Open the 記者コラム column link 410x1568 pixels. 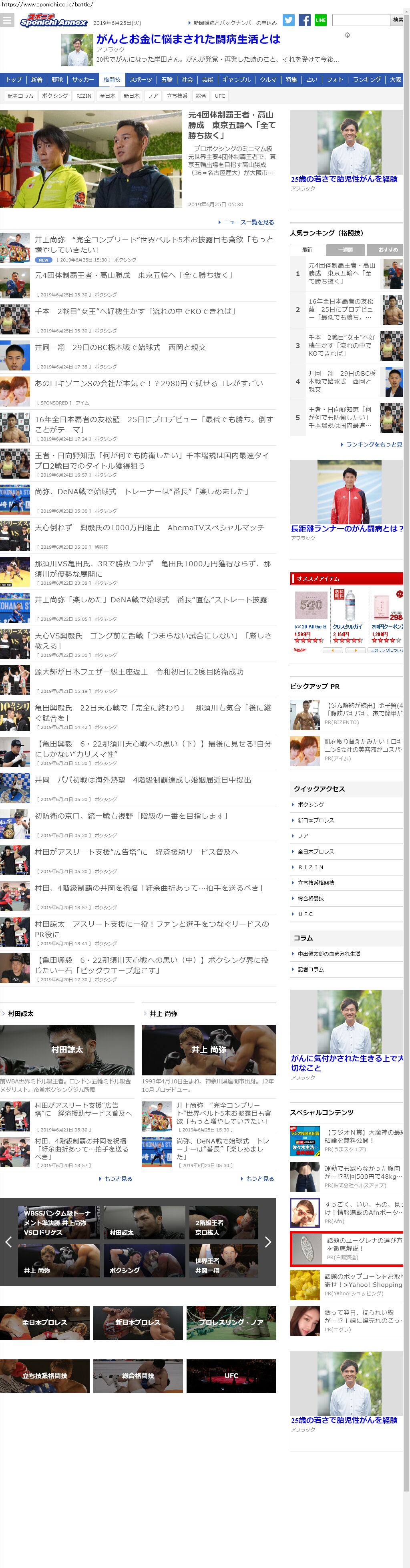pyautogui.click(x=310, y=969)
